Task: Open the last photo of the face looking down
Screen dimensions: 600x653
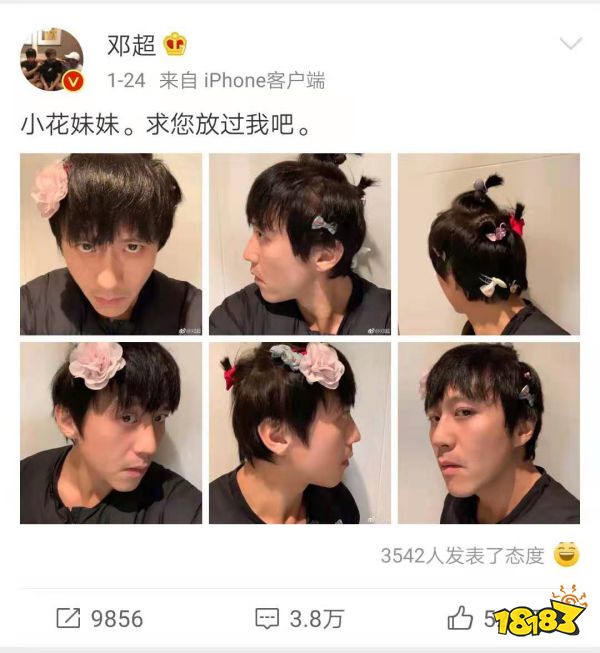Action: 488,433
